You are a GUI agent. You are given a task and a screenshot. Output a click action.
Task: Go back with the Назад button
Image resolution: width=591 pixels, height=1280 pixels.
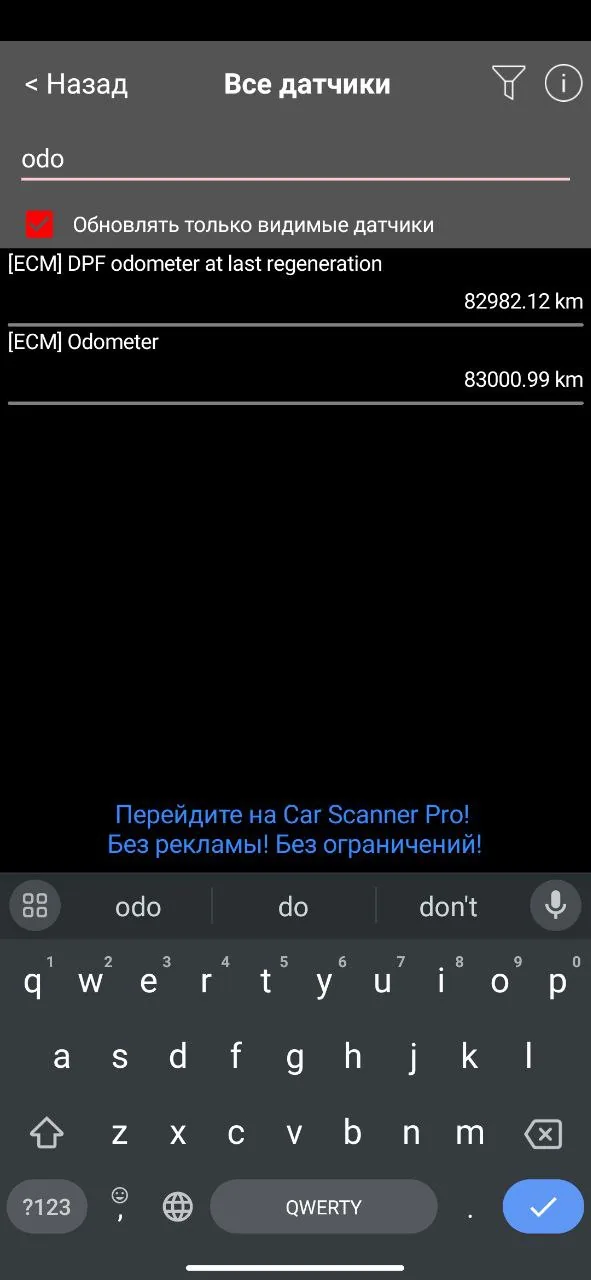coord(76,84)
